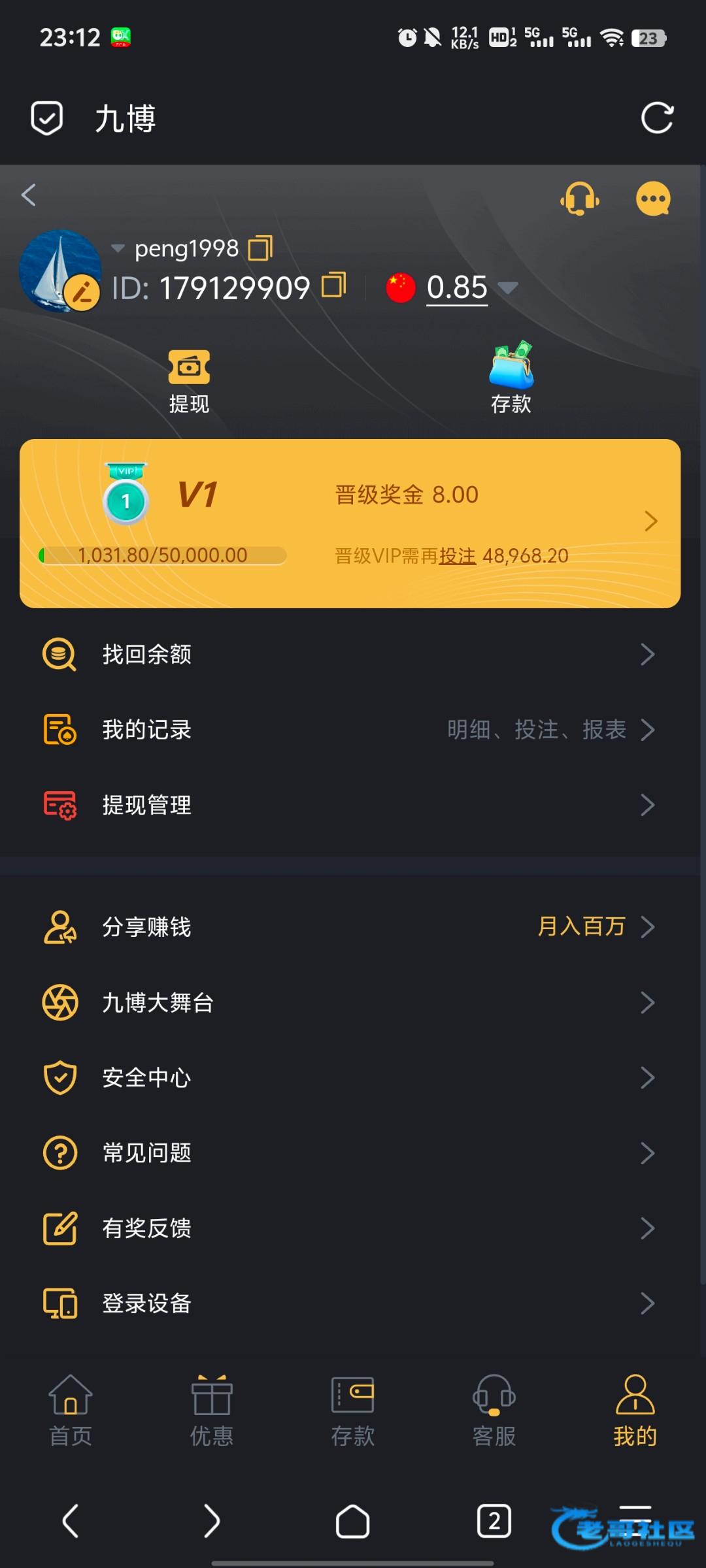Go back using the top-left arrow

[x=29, y=195]
